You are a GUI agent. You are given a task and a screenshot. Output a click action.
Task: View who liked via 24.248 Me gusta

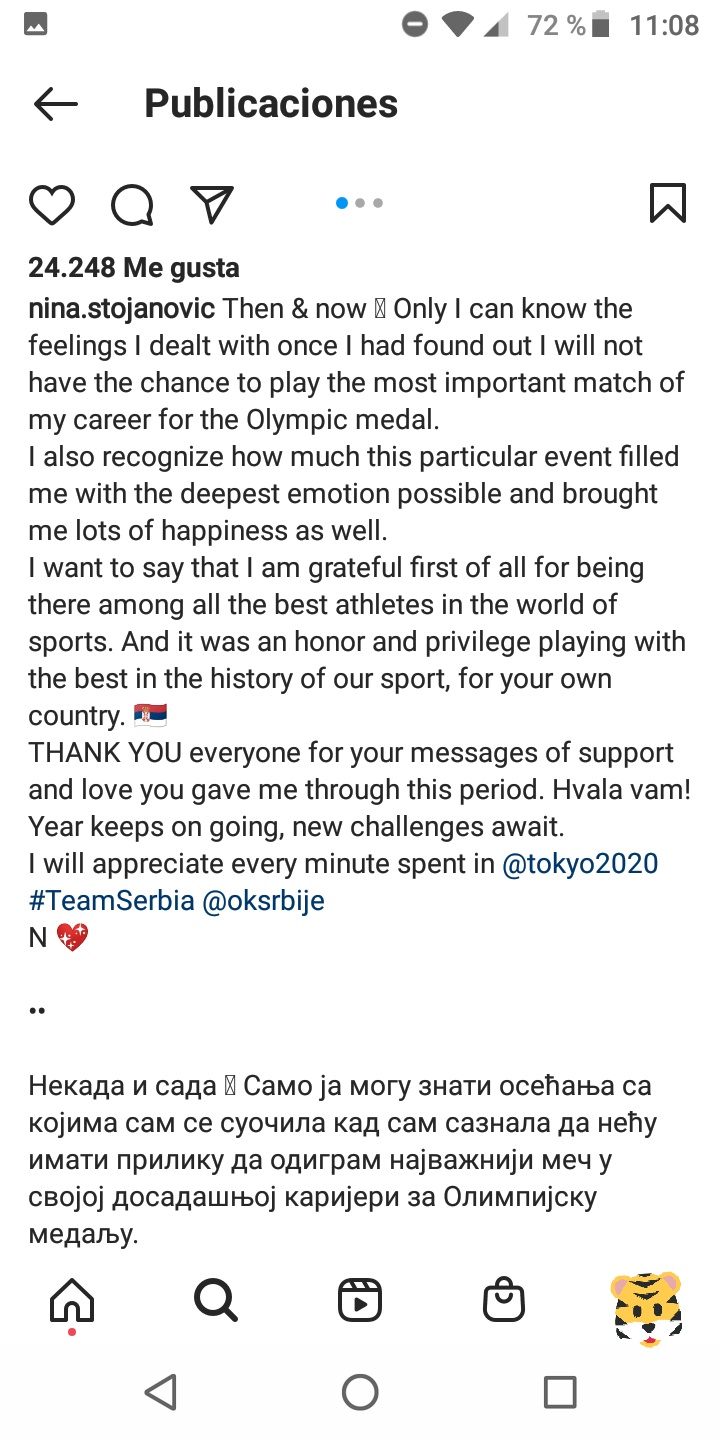[x=134, y=268]
